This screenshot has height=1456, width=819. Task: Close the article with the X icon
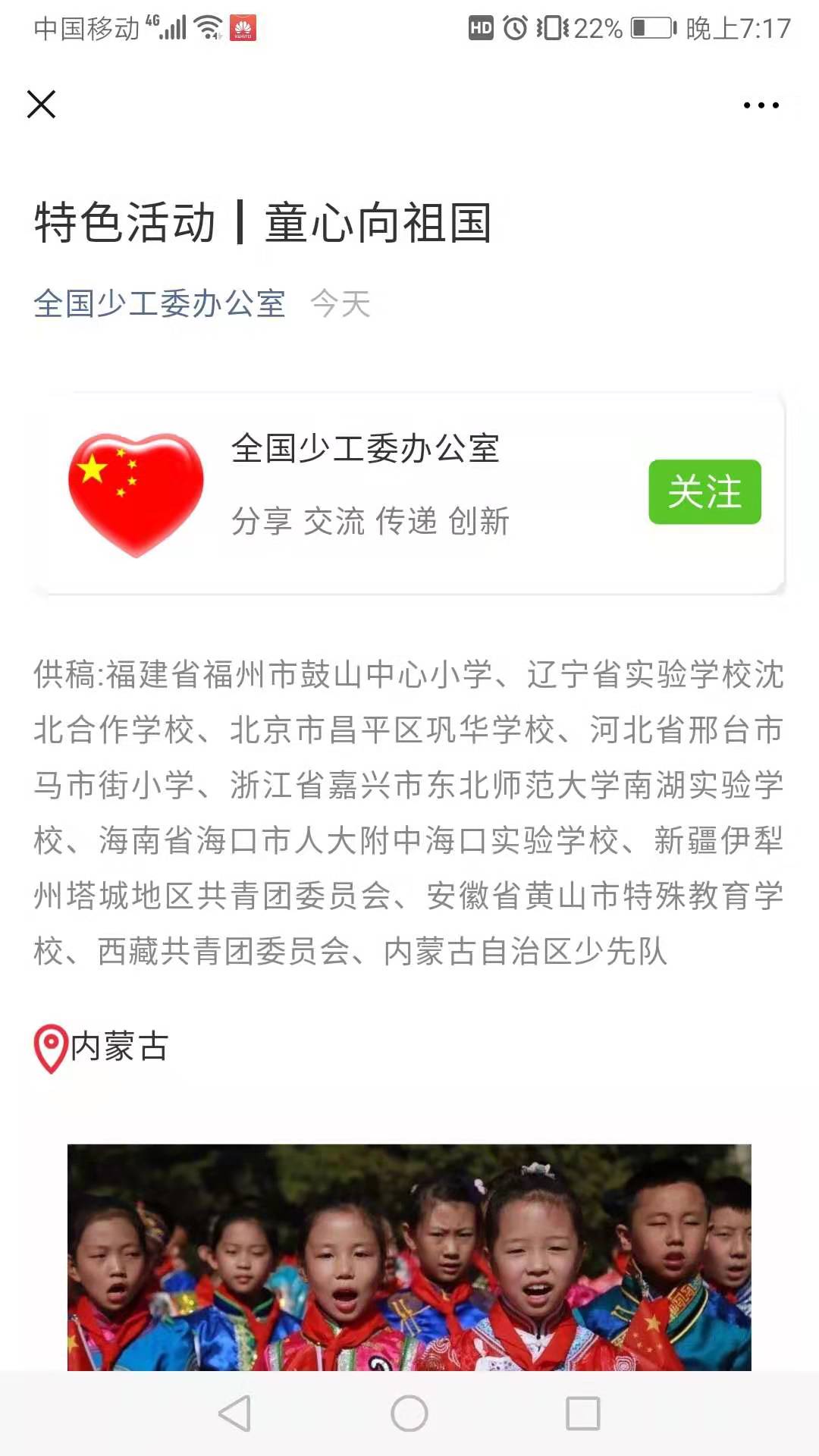click(41, 105)
